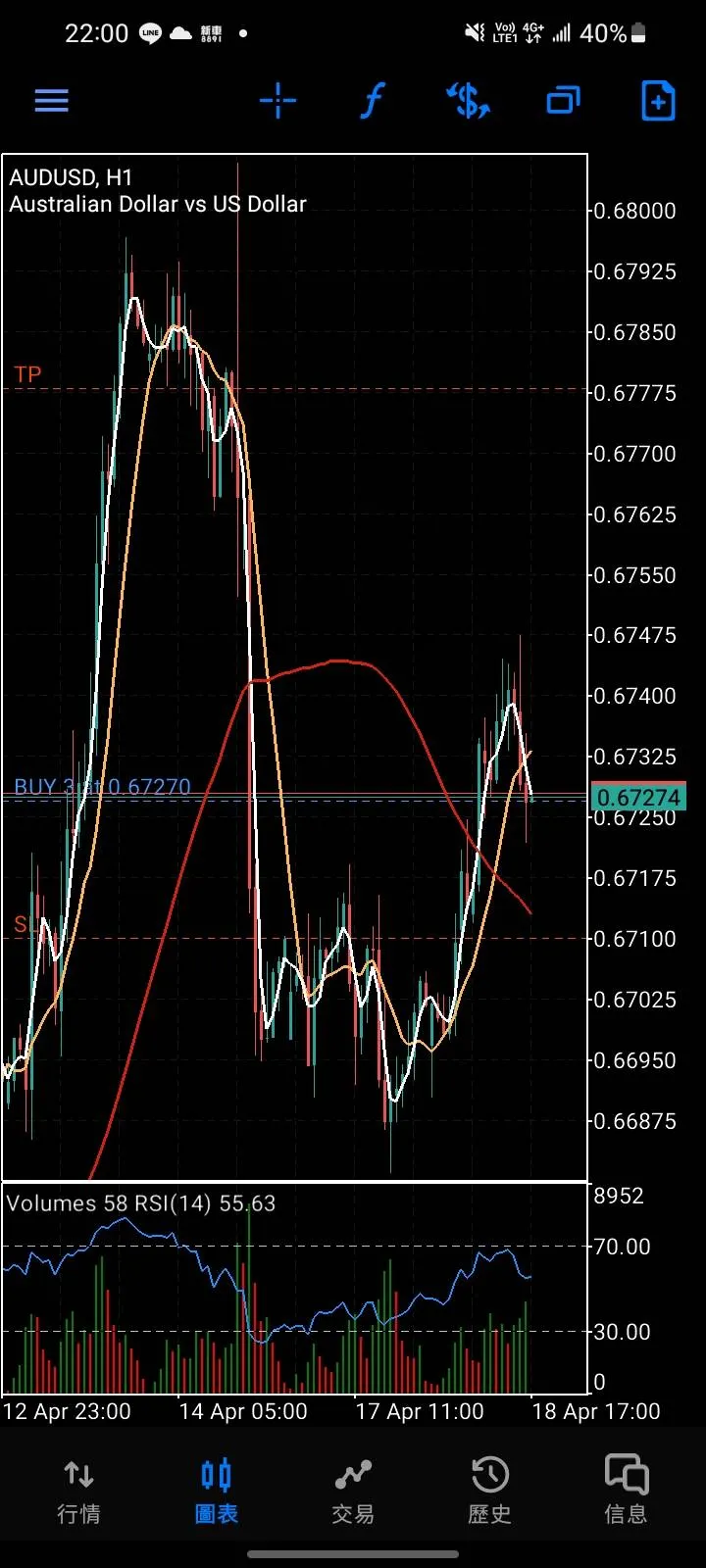Image resolution: width=706 pixels, height=1568 pixels.
Task: Go to the 交易 trade tab
Action: pyautogui.click(x=353, y=1492)
